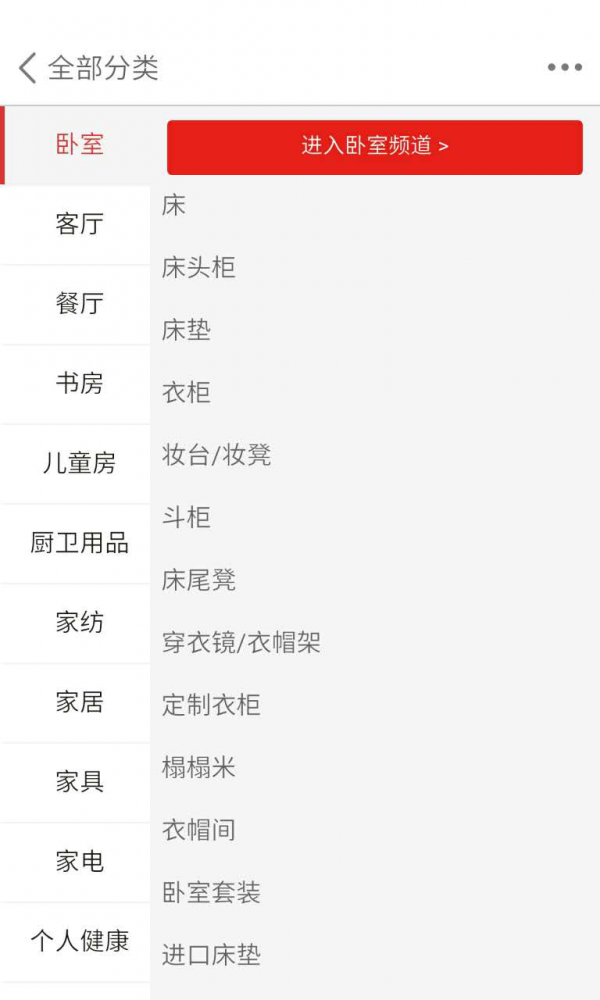Browse 卧室套装 subcategory
Screen dimensions: 600x1000
click(x=211, y=892)
